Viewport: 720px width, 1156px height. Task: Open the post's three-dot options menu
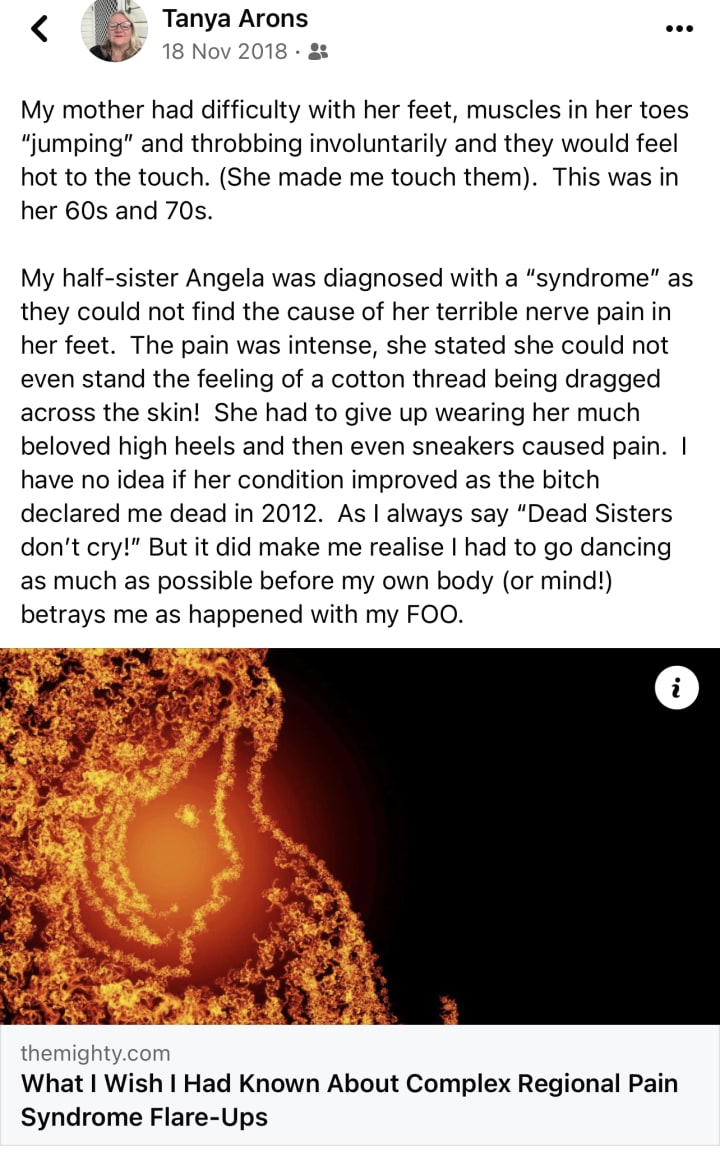click(x=679, y=29)
